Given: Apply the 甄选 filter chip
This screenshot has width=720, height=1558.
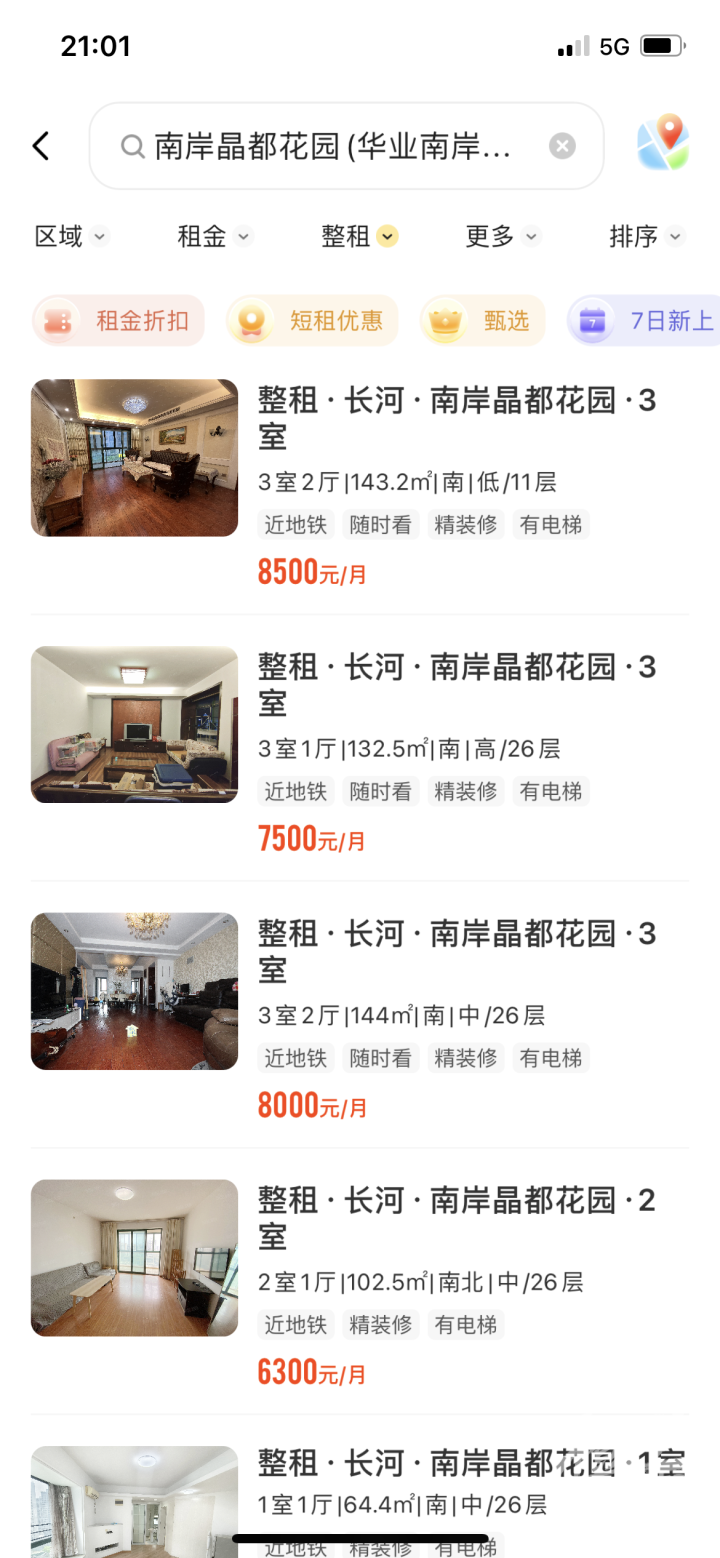Looking at the screenshot, I should click(x=483, y=321).
